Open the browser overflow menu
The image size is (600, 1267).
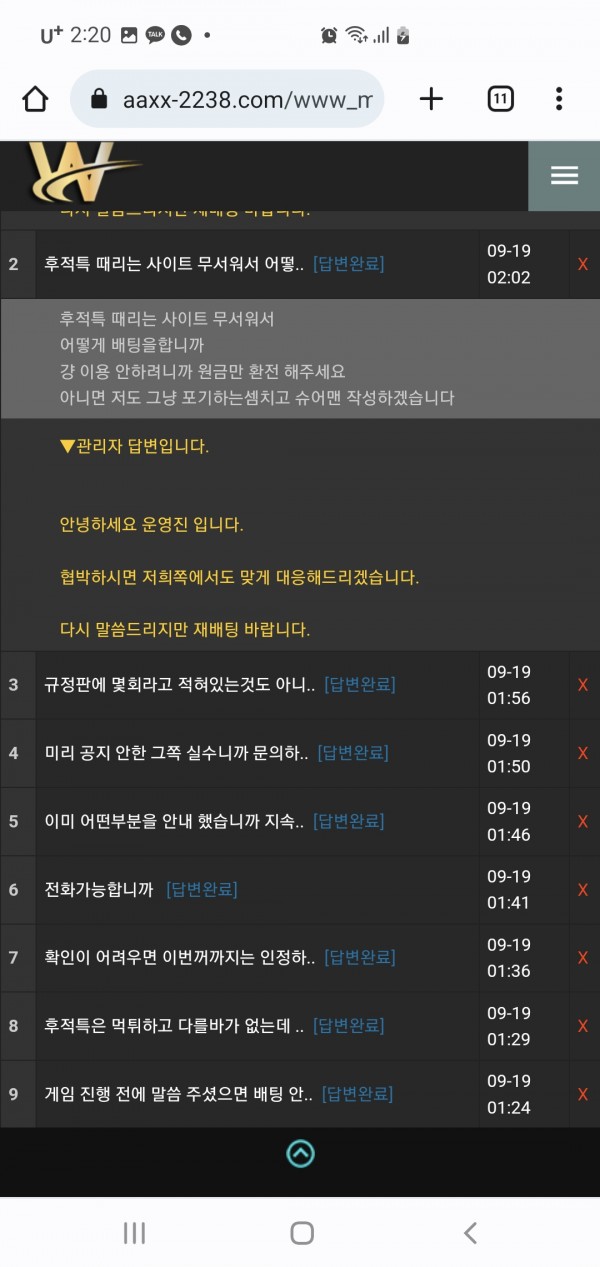(559, 98)
